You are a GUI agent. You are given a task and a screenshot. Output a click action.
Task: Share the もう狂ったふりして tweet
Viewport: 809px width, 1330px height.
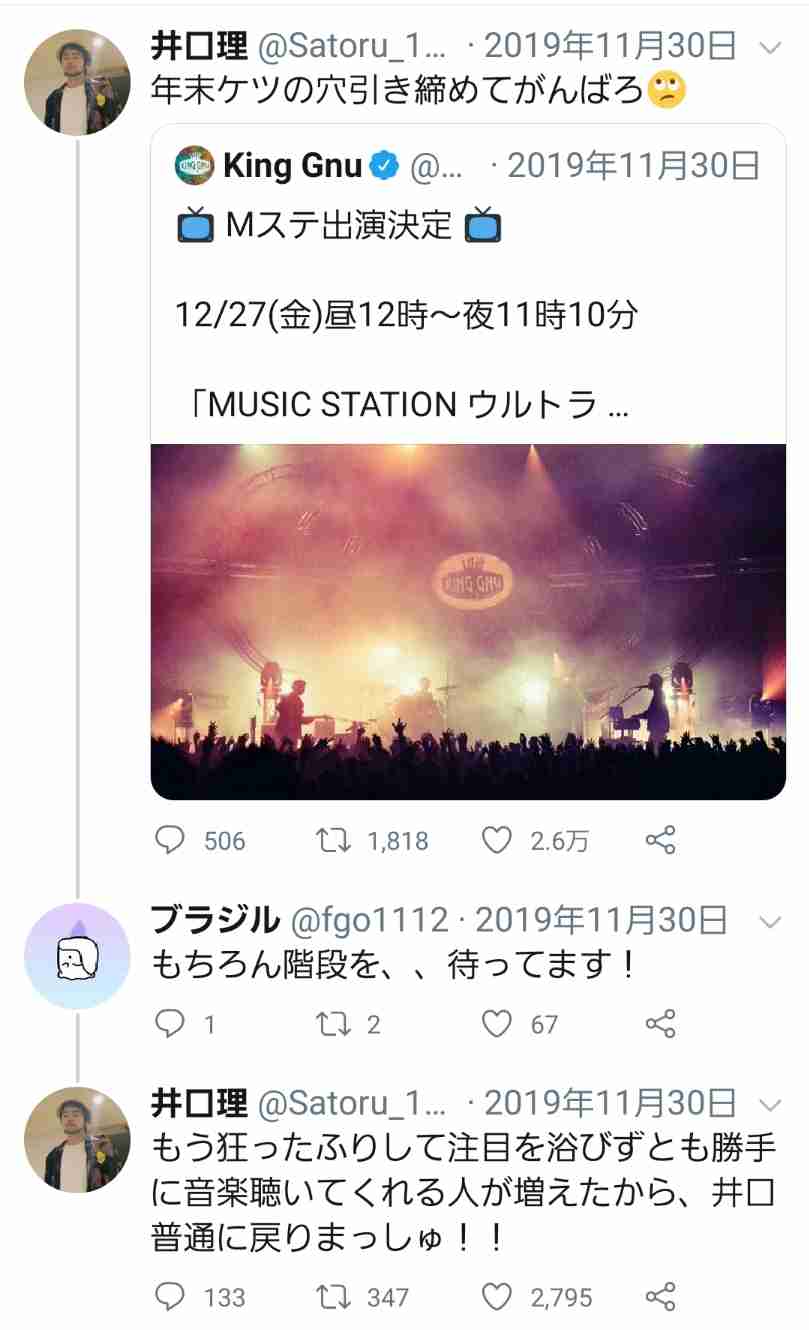point(661,1297)
